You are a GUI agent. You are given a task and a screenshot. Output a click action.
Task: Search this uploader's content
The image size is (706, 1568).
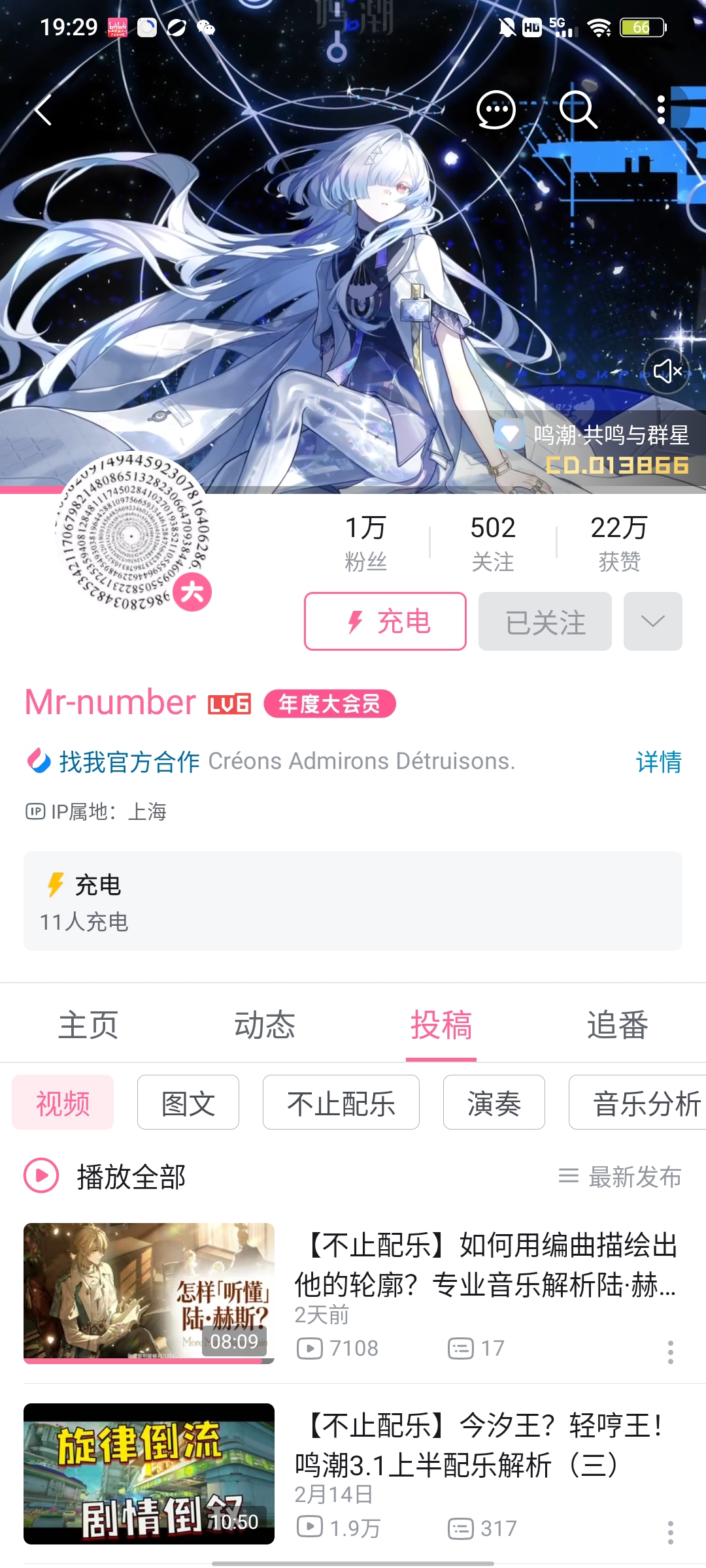578,110
